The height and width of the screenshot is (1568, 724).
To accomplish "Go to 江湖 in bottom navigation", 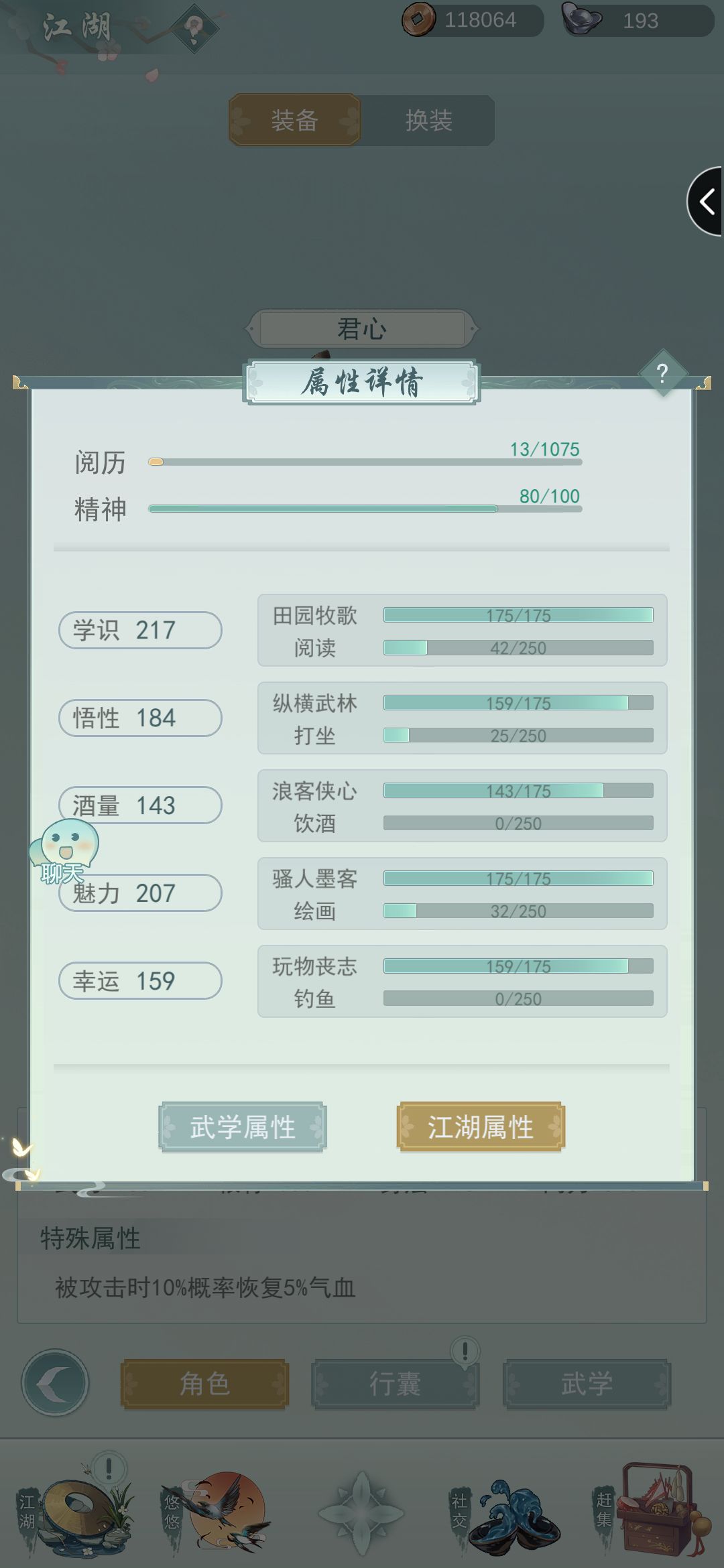I will pyautogui.click(x=74, y=1511).
